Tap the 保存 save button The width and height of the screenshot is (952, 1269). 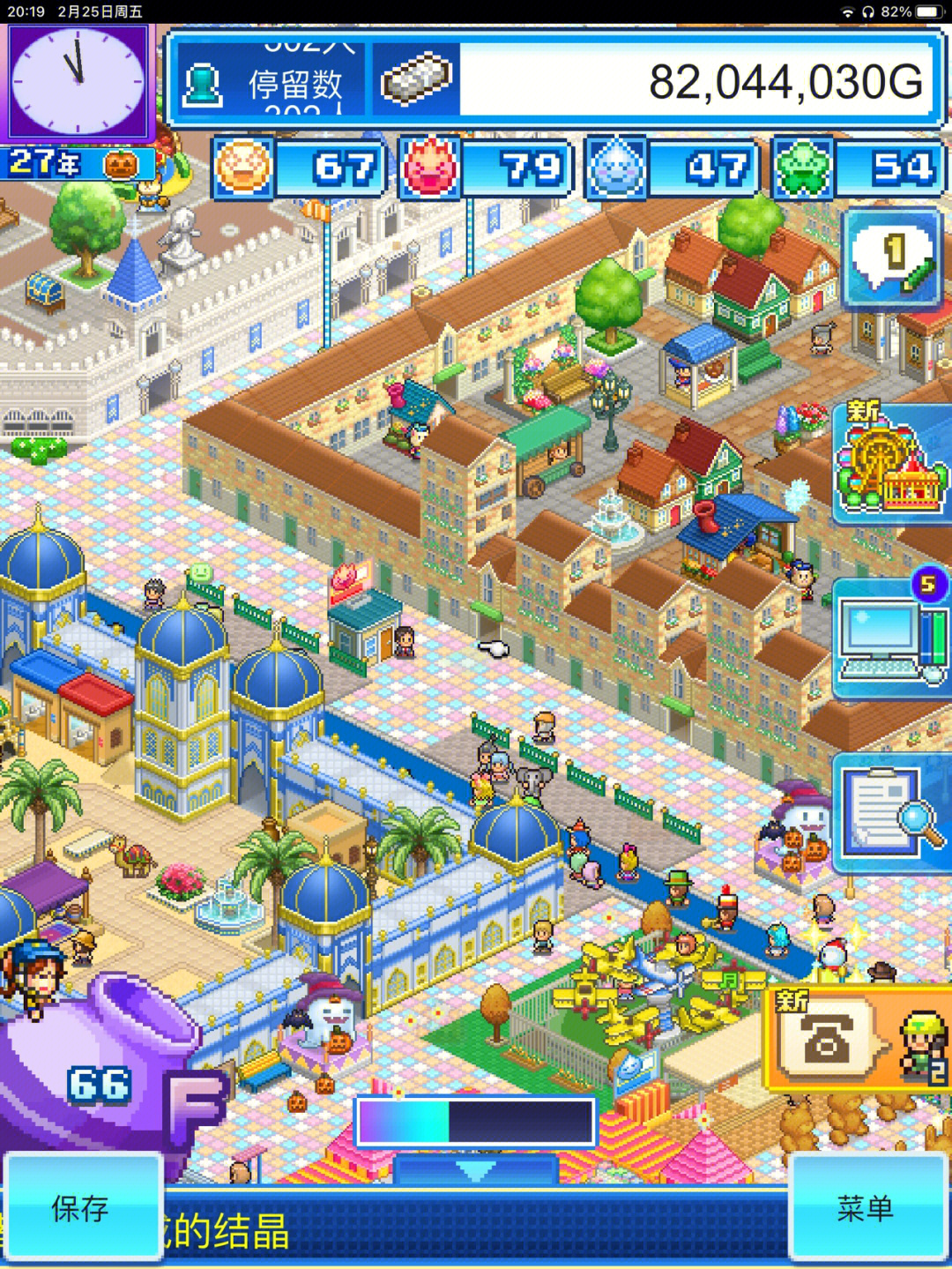click(x=81, y=1208)
